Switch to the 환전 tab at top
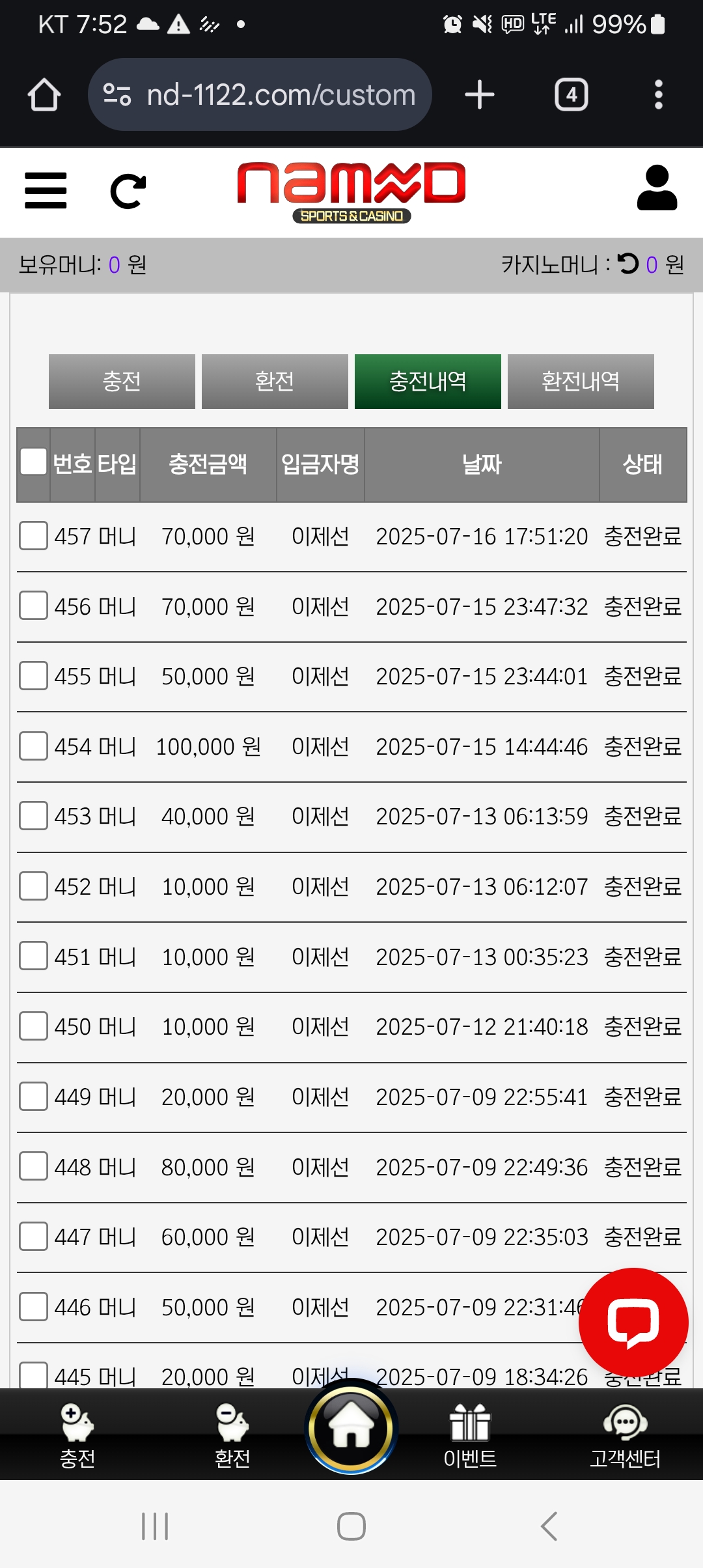 [x=275, y=382]
